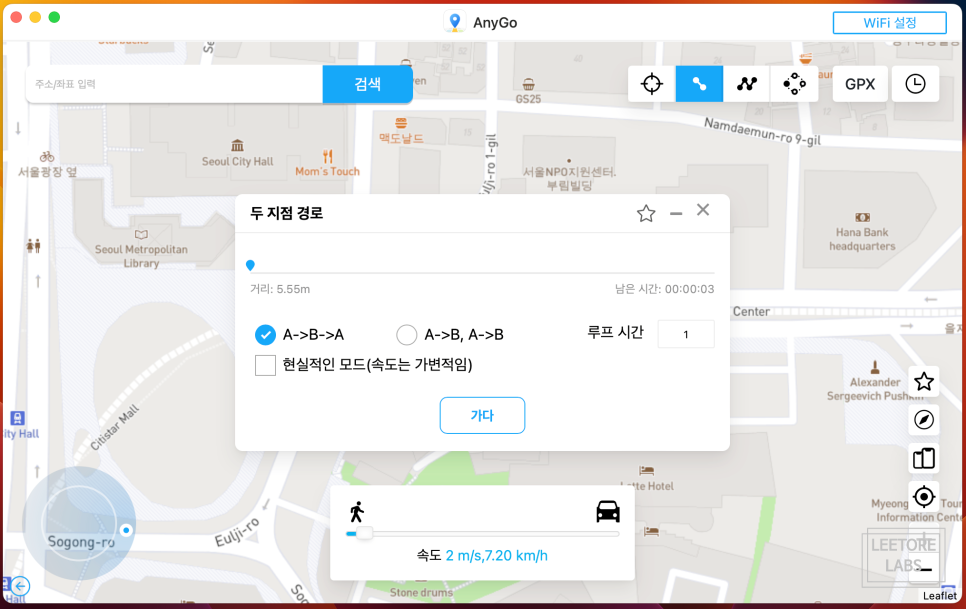Image resolution: width=966 pixels, height=609 pixels.
Task: Focus the 주소/좌표 입력 search field
Action: pos(175,85)
